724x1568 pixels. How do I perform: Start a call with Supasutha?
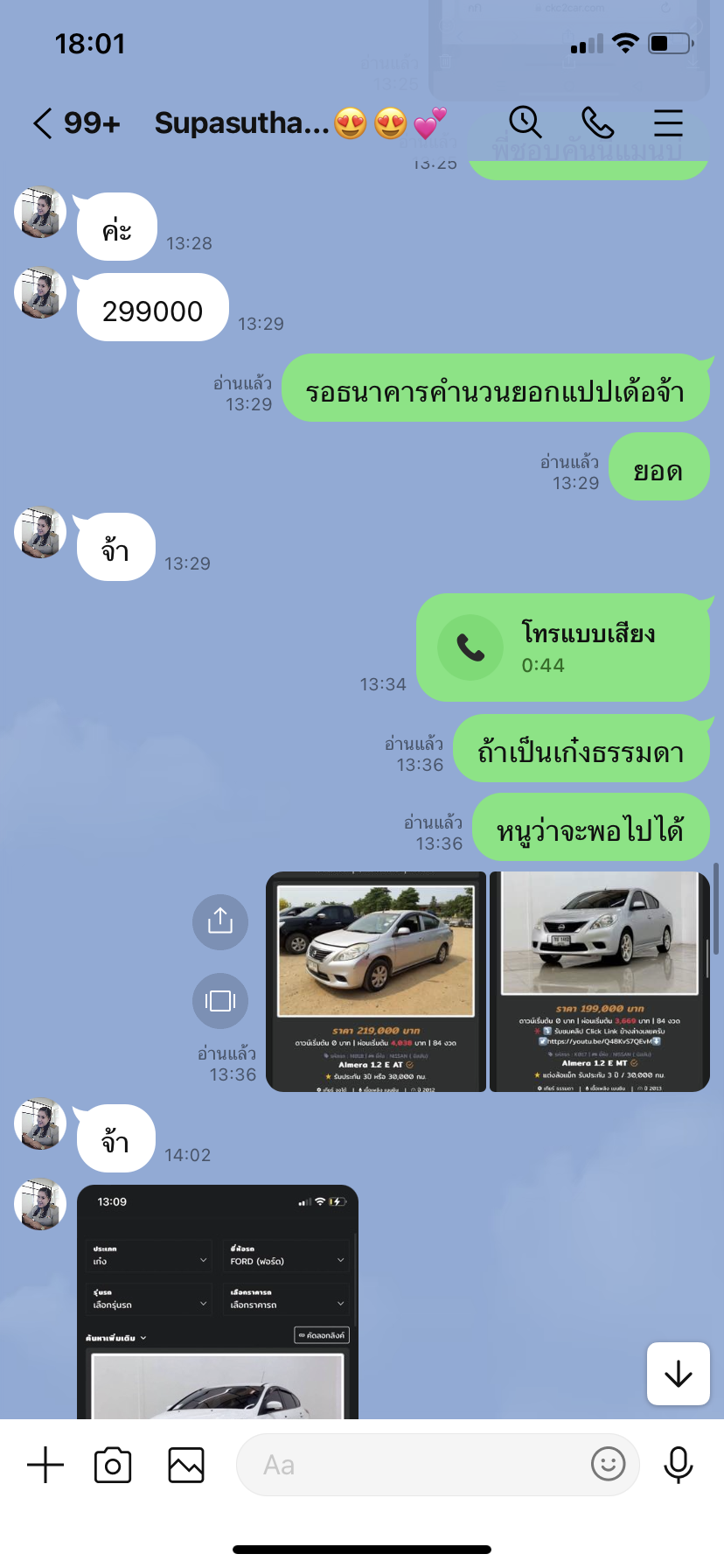(597, 123)
